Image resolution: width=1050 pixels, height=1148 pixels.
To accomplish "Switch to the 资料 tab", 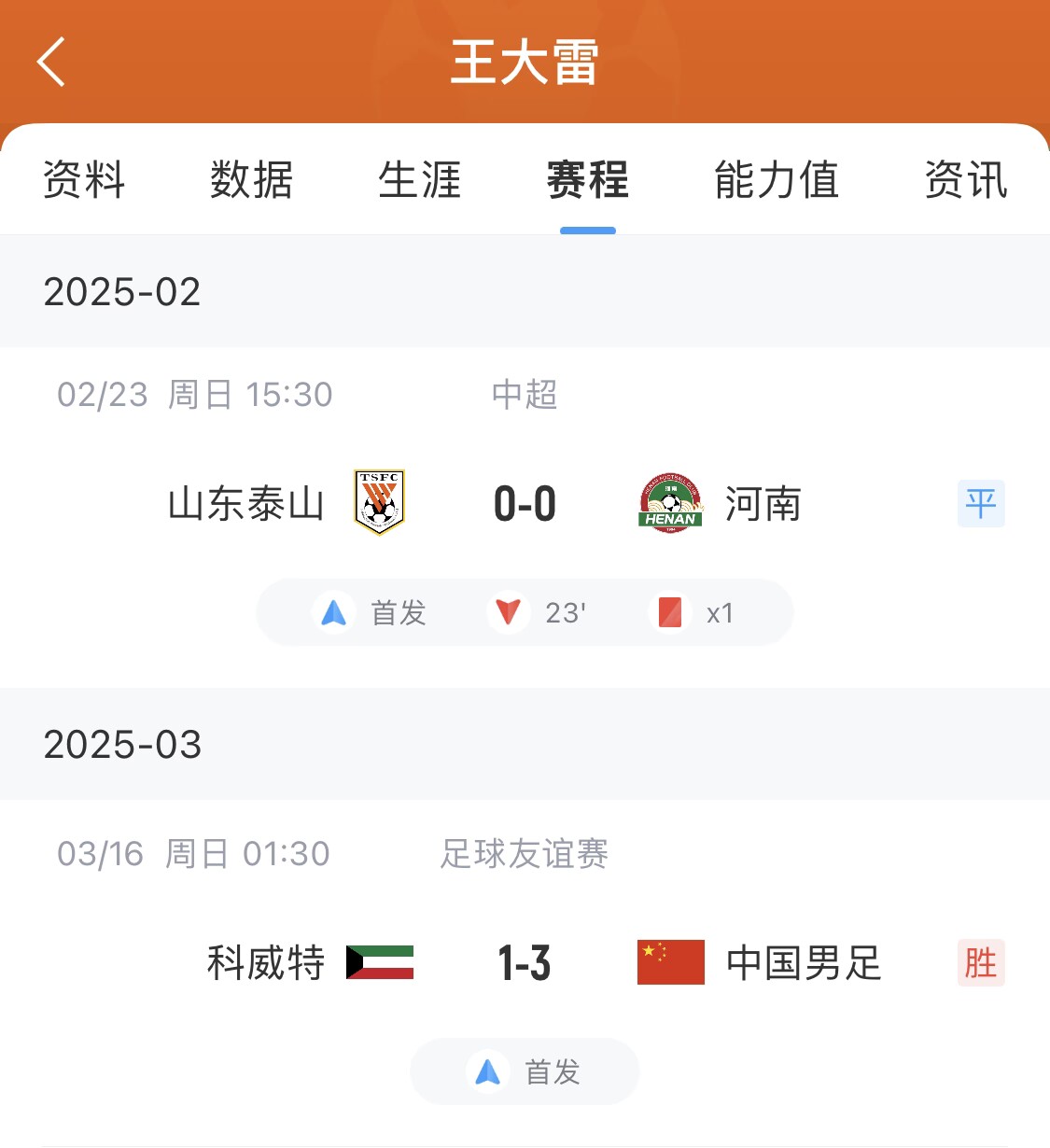I will 84,180.
